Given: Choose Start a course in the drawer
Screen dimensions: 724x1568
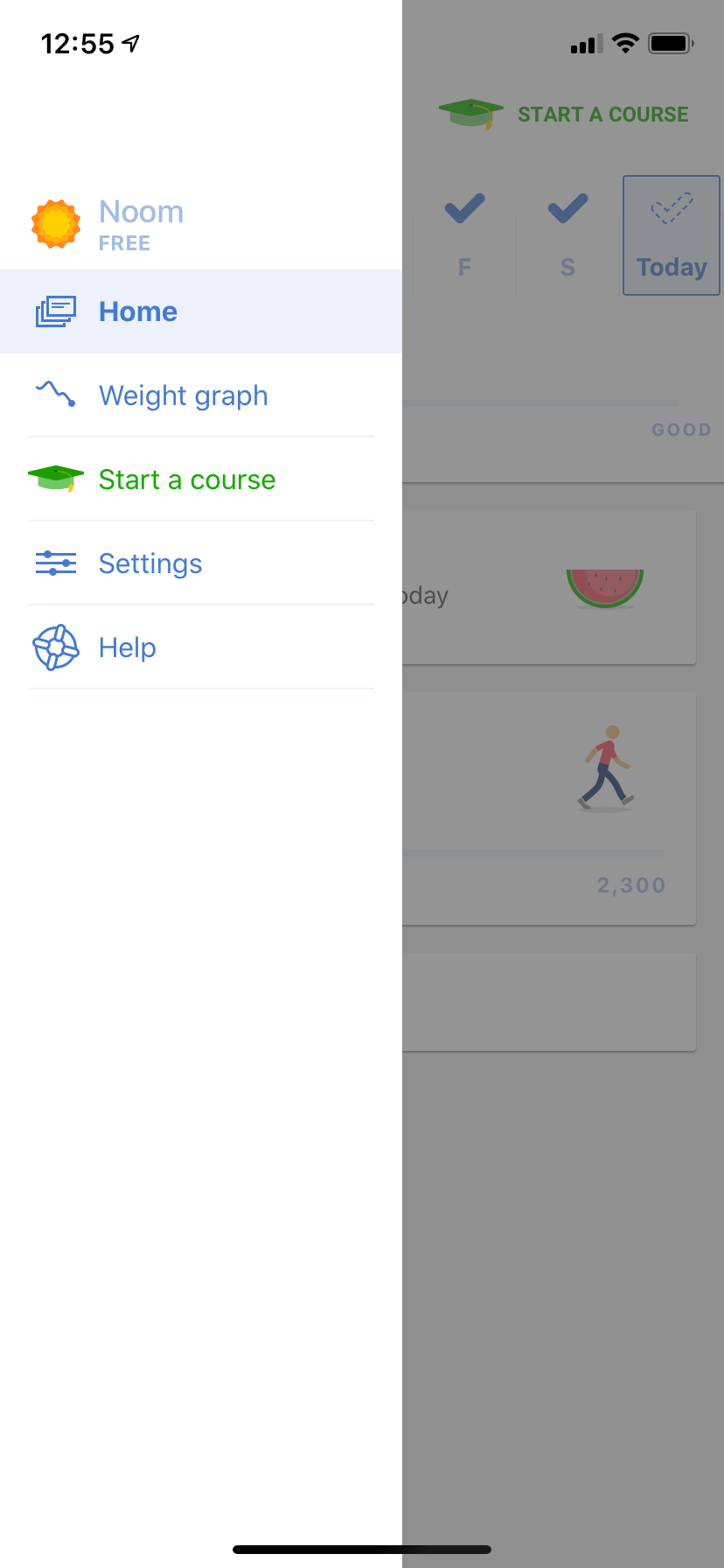Looking at the screenshot, I should click(201, 479).
